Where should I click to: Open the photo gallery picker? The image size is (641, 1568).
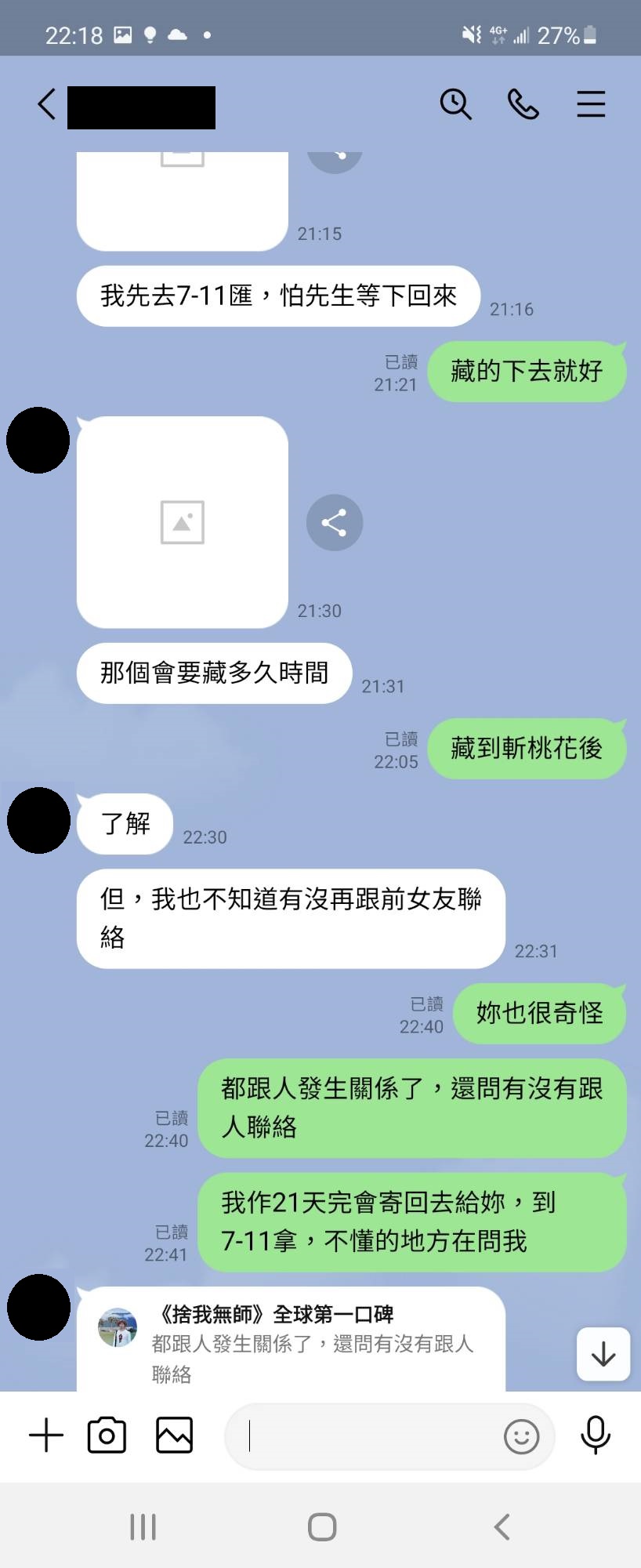[174, 1436]
